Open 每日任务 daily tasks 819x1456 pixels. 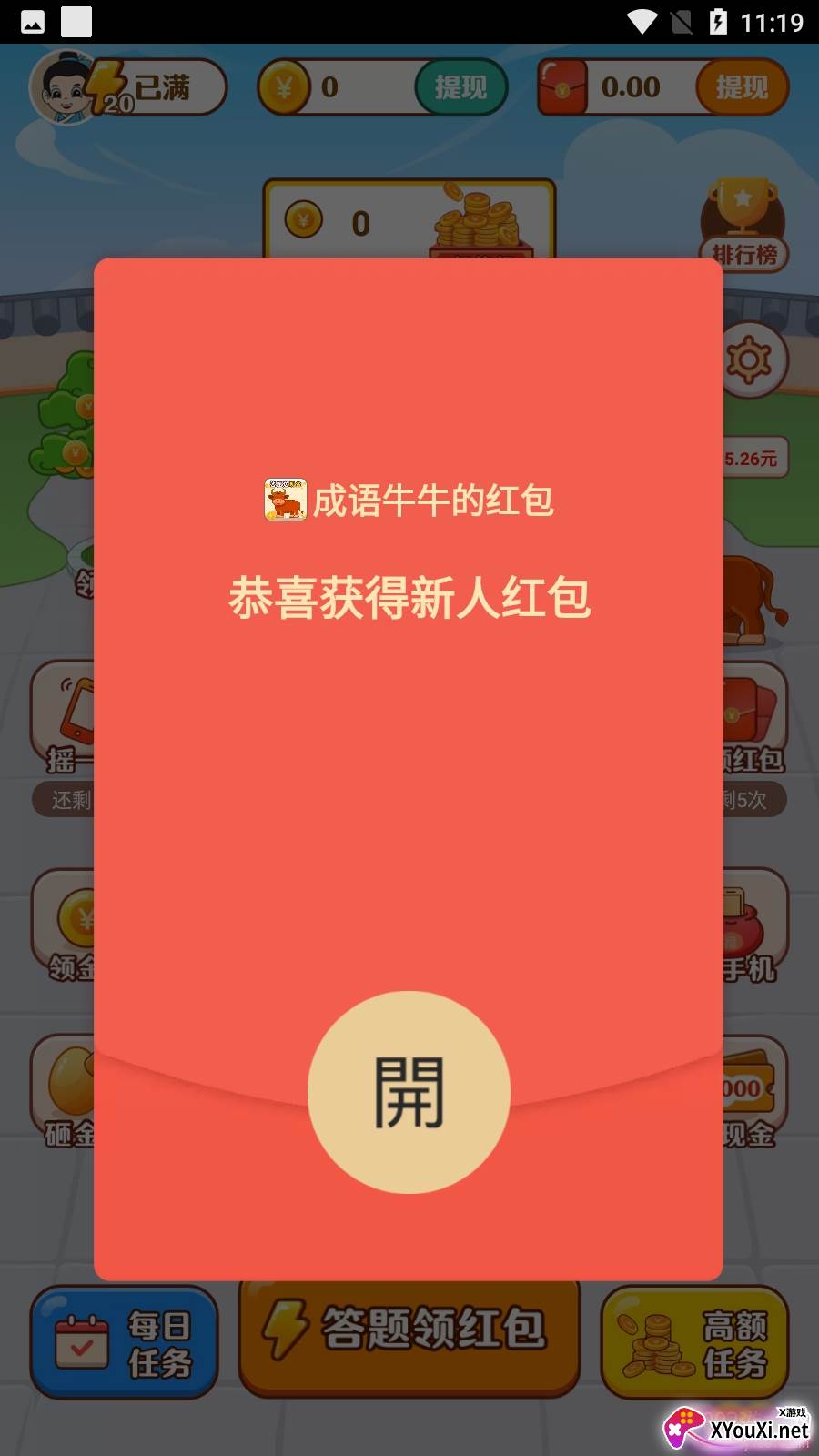[125, 1342]
